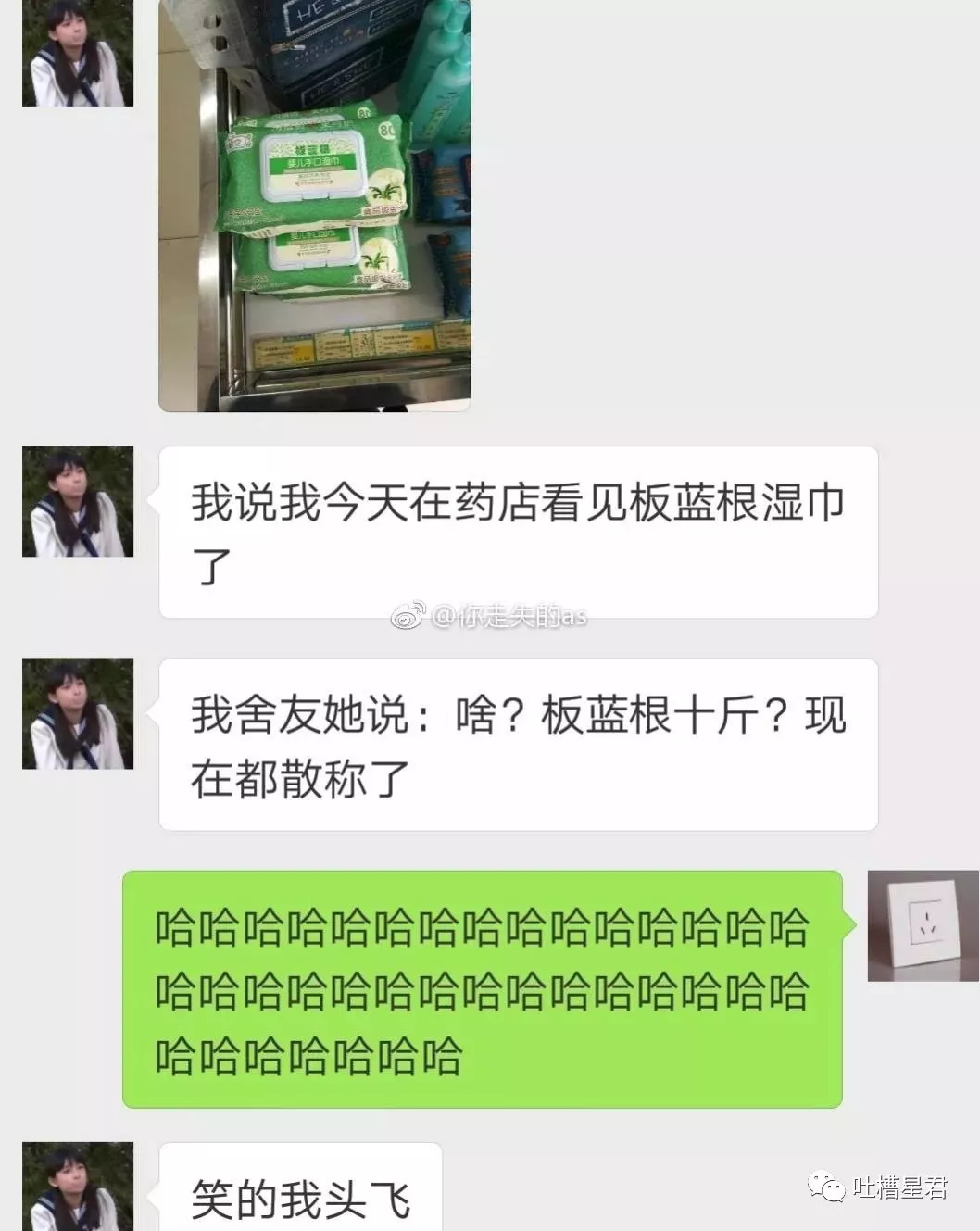
Task: Tap sender's avatar beside the 我舍友她说 message
Action: tap(78, 713)
